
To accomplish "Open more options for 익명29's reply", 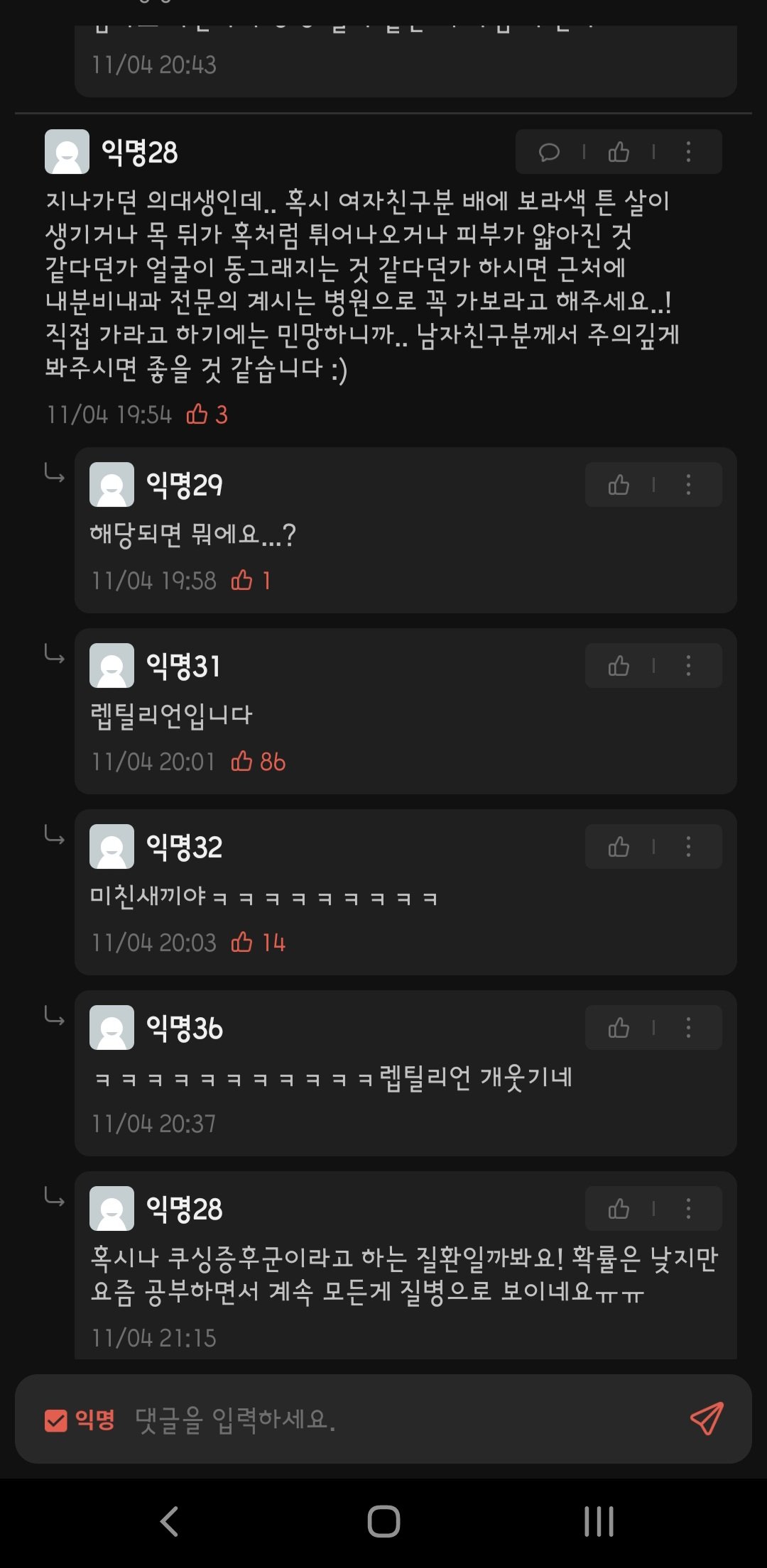I will pos(687,485).
